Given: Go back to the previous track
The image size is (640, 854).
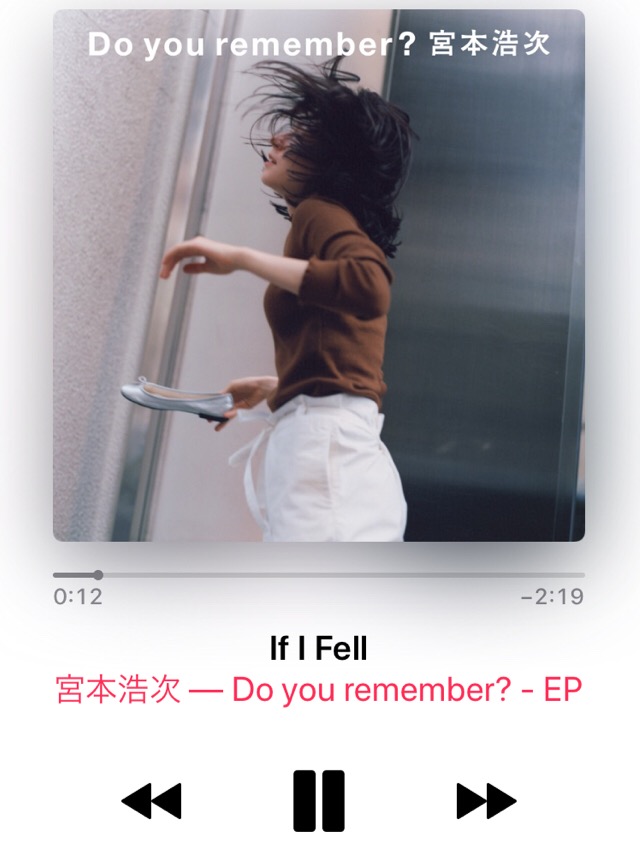Looking at the screenshot, I should click(x=152, y=801).
